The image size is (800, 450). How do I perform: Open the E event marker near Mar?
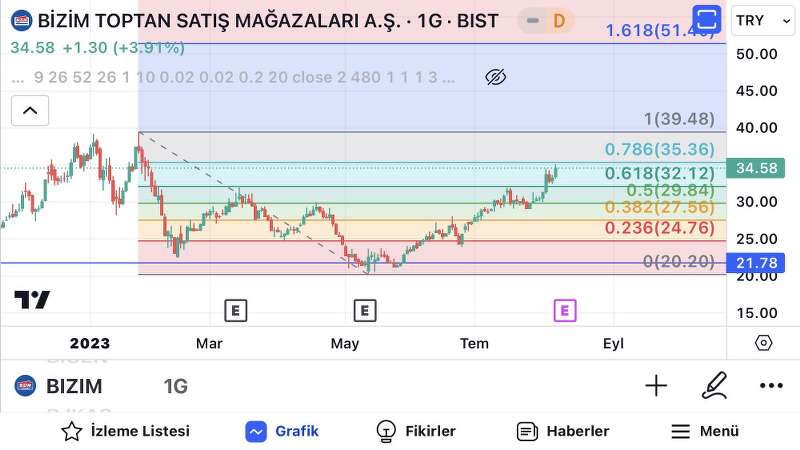tap(236, 311)
